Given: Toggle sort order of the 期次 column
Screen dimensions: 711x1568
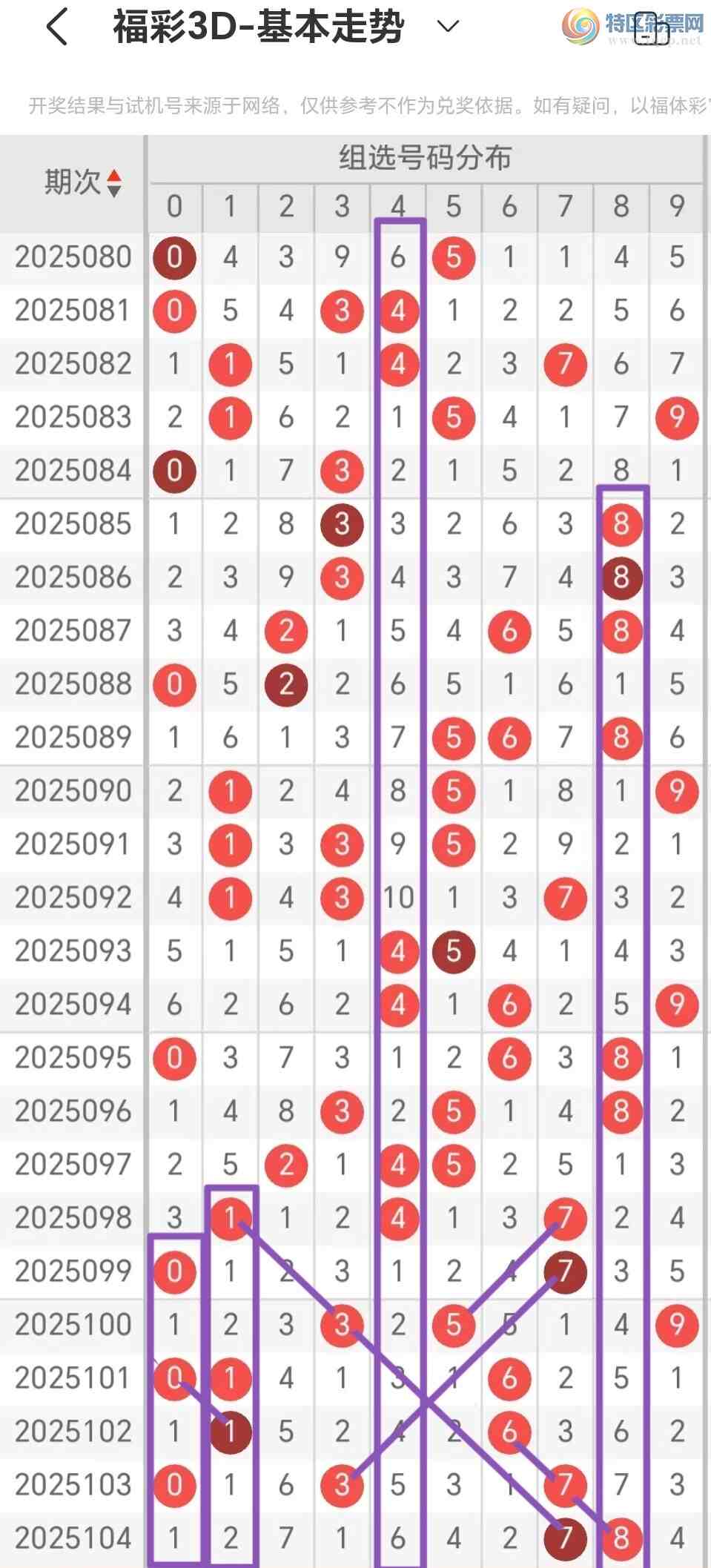Looking at the screenshot, I should pyautogui.click(x=113, y=182).
